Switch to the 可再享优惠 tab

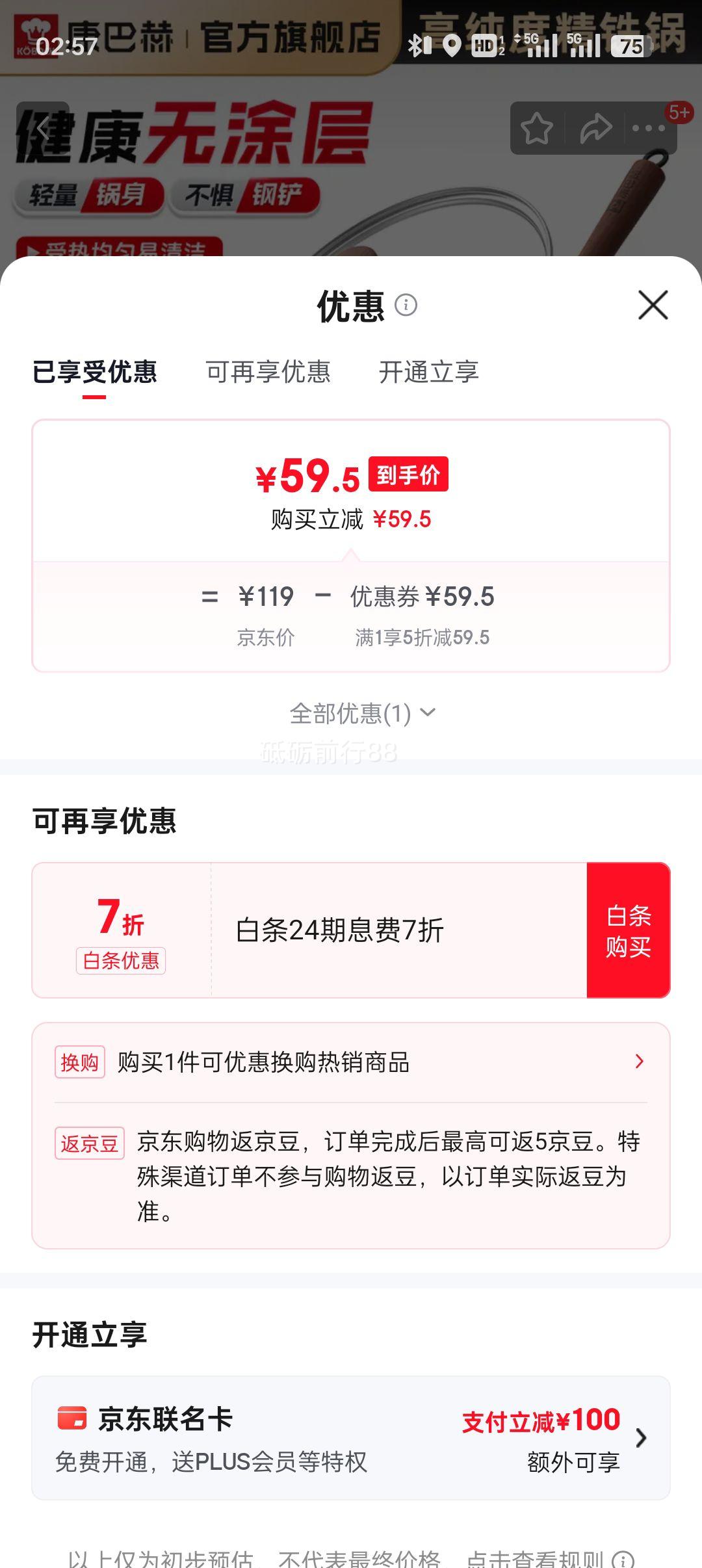point(268,372)
